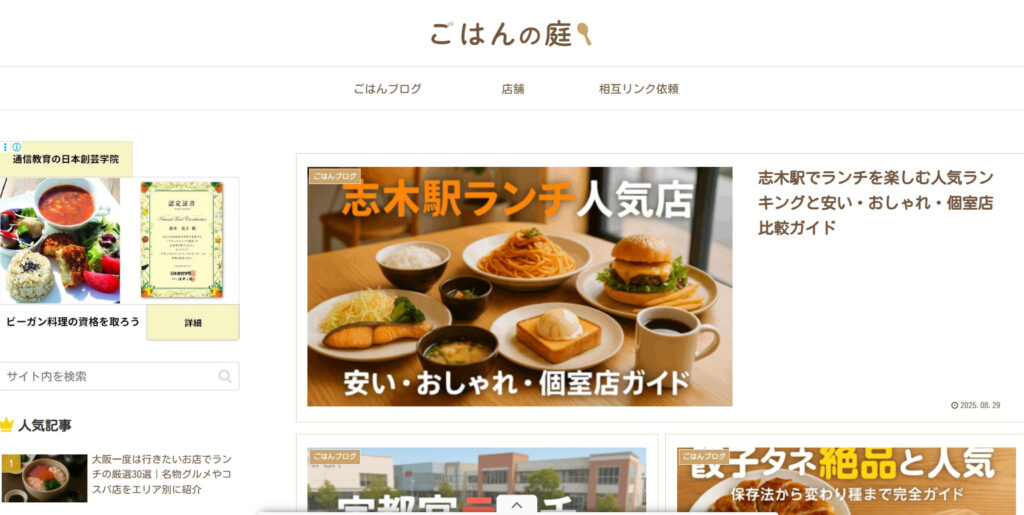The height and width of the screenshot is (515, 1024).
Task: Tap the ごはんの庭 site logo
Action: click(511, 34)
